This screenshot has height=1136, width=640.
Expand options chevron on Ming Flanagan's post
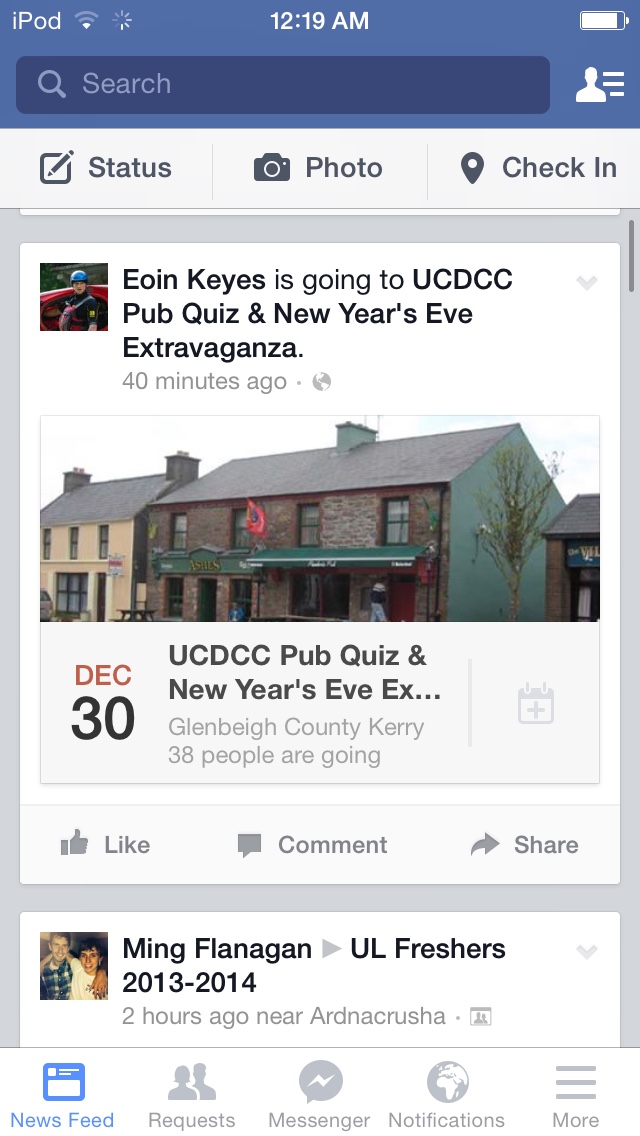[x=586, y=951]
